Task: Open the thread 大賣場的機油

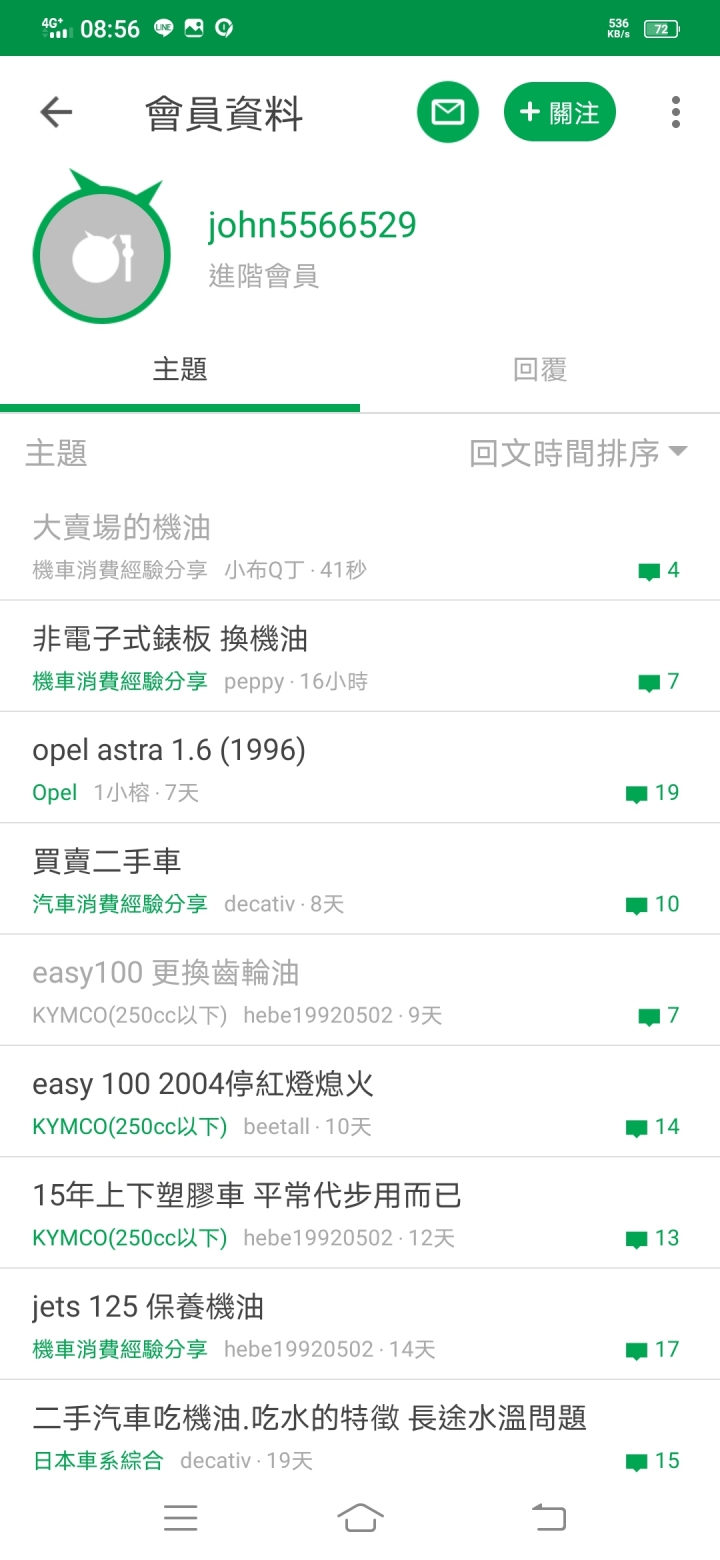Action: click(360, 545)
